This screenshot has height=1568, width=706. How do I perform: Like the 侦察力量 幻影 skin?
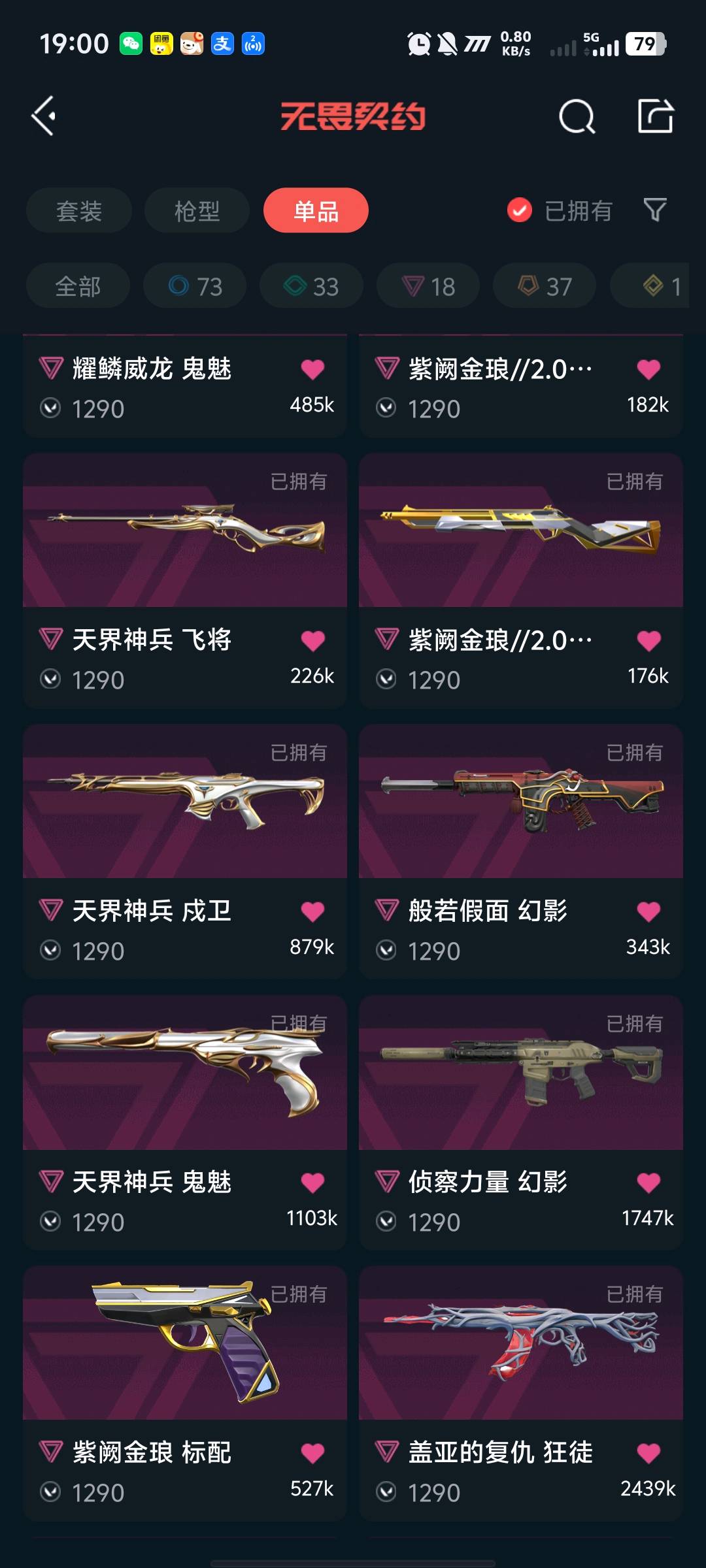click(648, 1183)
